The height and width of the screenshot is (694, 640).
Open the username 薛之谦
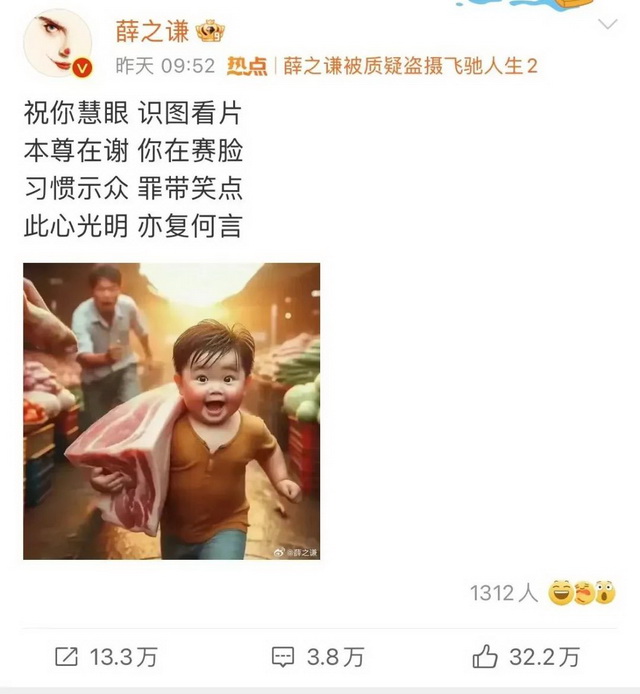(150, 32)
